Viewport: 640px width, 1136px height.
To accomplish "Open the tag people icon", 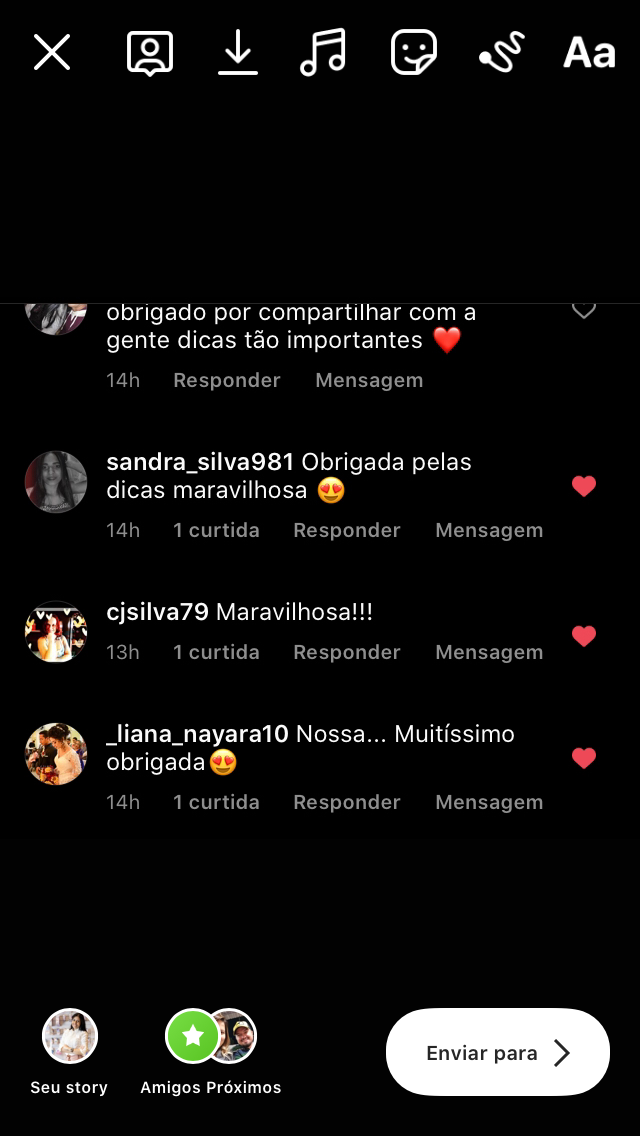I will 150,52.
